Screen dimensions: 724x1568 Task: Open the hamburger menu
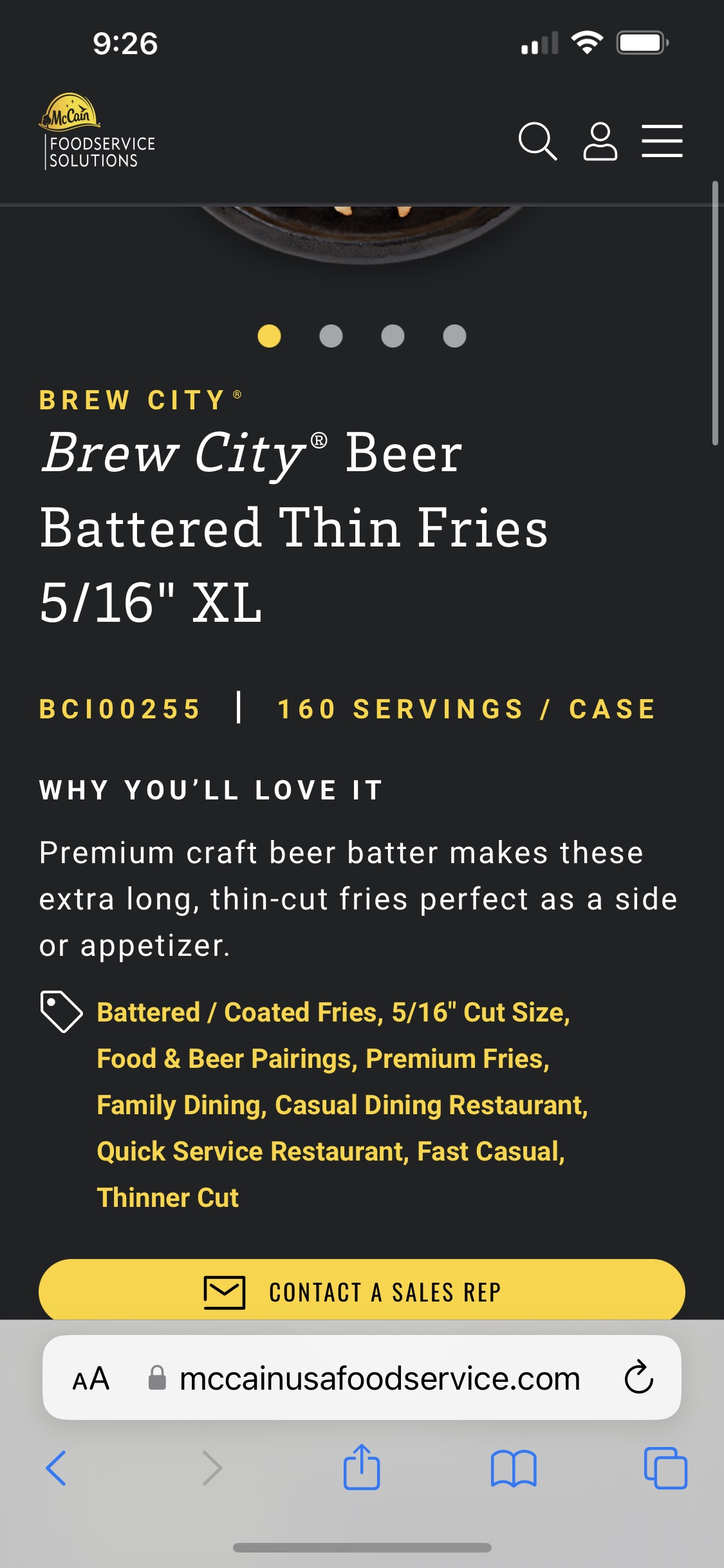(x=662, y=141)
